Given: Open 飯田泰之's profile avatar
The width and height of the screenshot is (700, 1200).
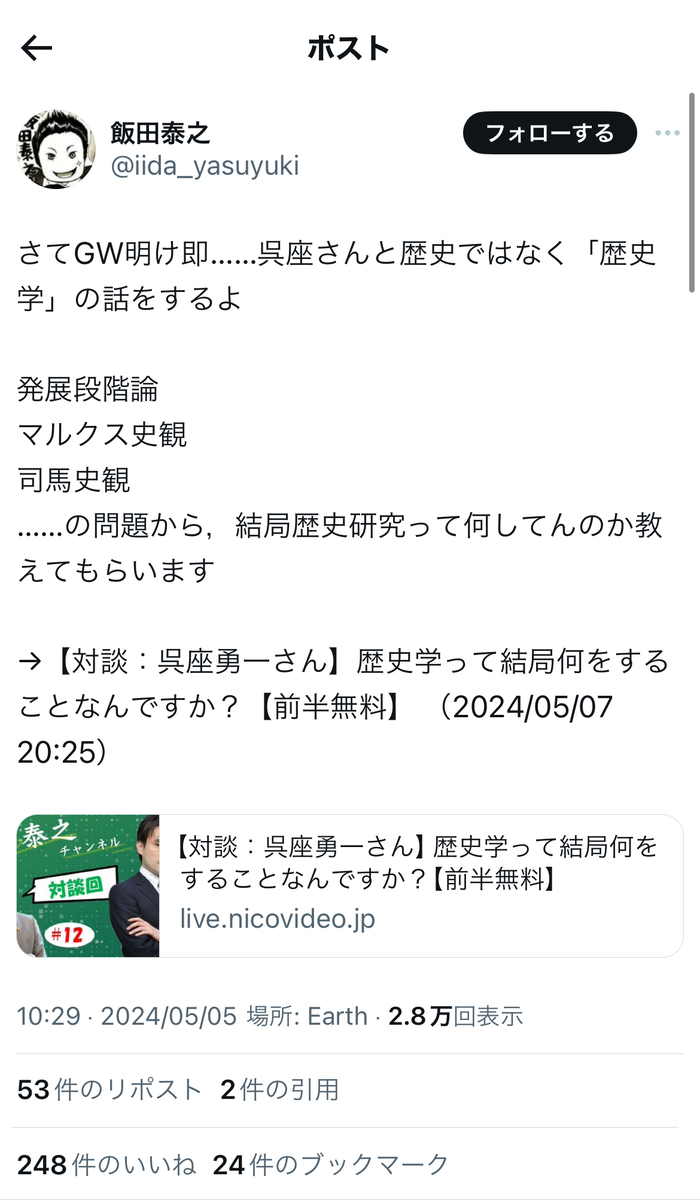Looking at the screenshot, I should pos(54,150).
